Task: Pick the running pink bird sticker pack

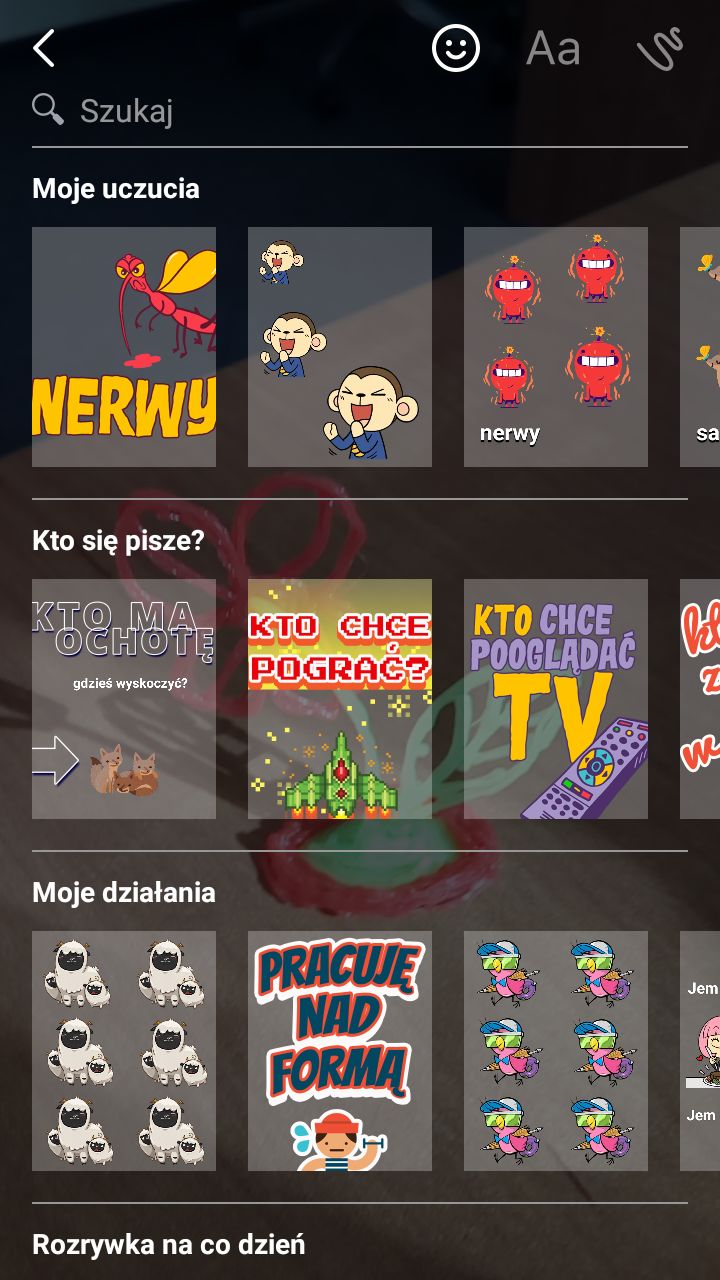Action: click(556, 1051)
